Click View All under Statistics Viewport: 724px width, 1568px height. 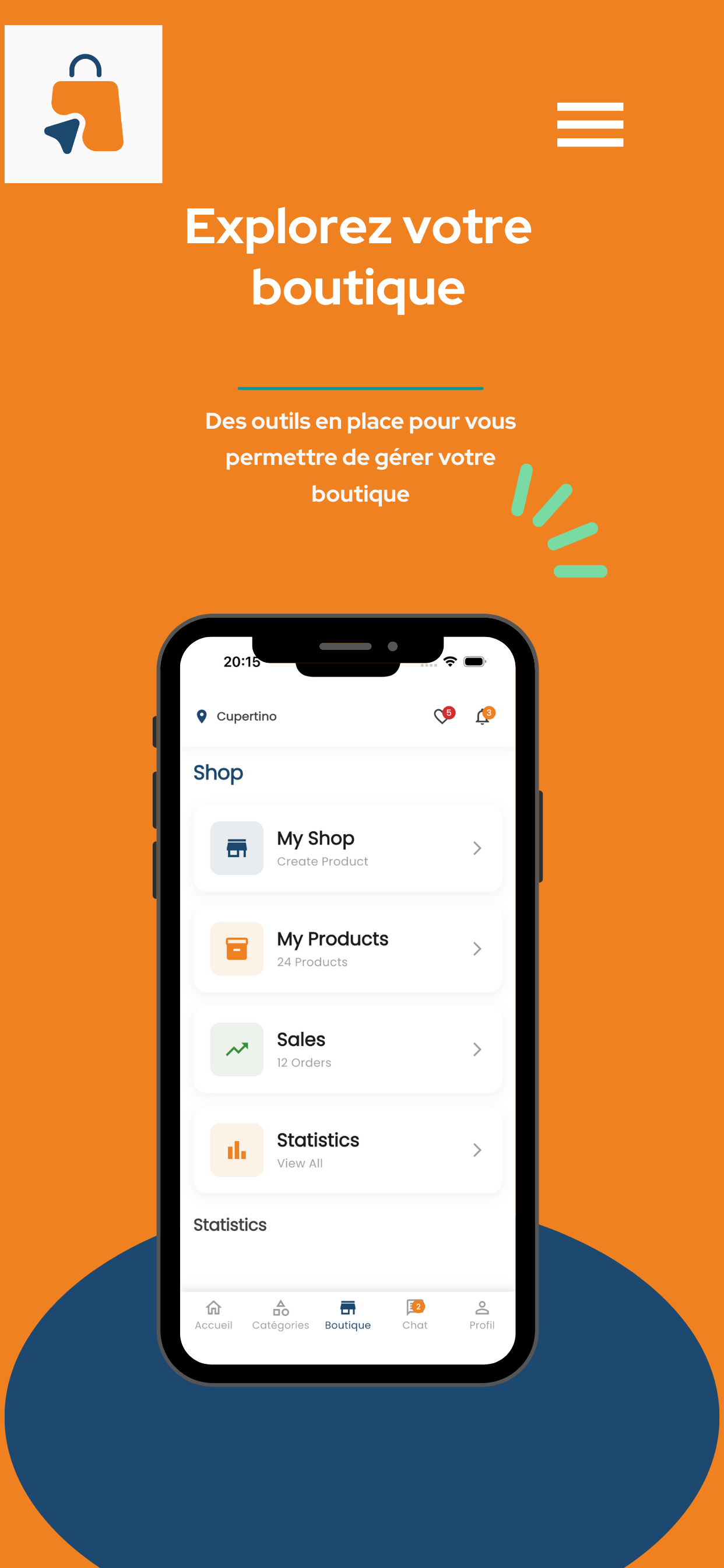[301, 1163]
